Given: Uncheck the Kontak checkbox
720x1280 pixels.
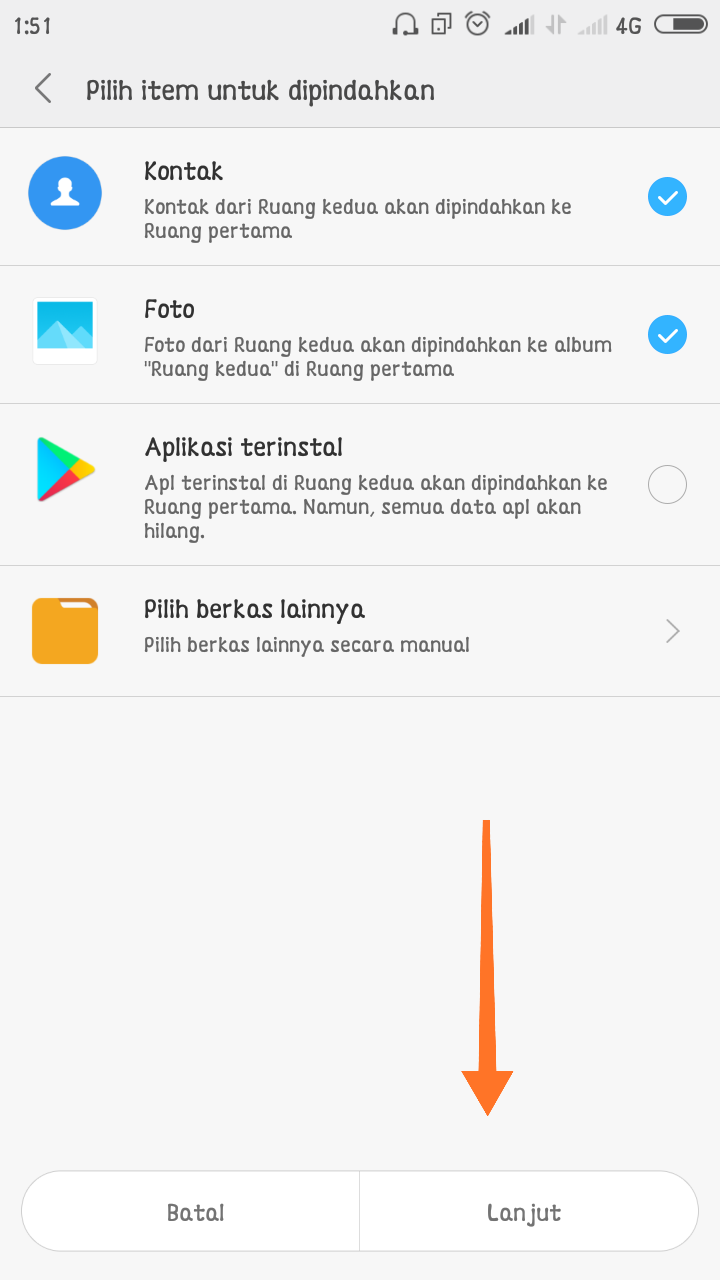Looking at the screenshot, I should pyautogui.click(x=667, y=197).
